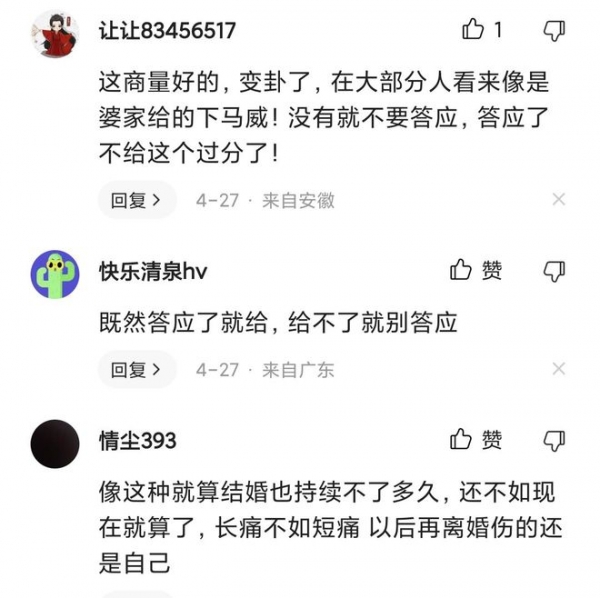Dislike the comment by 情尘393
600x598 pixels.
click(554, 440)
